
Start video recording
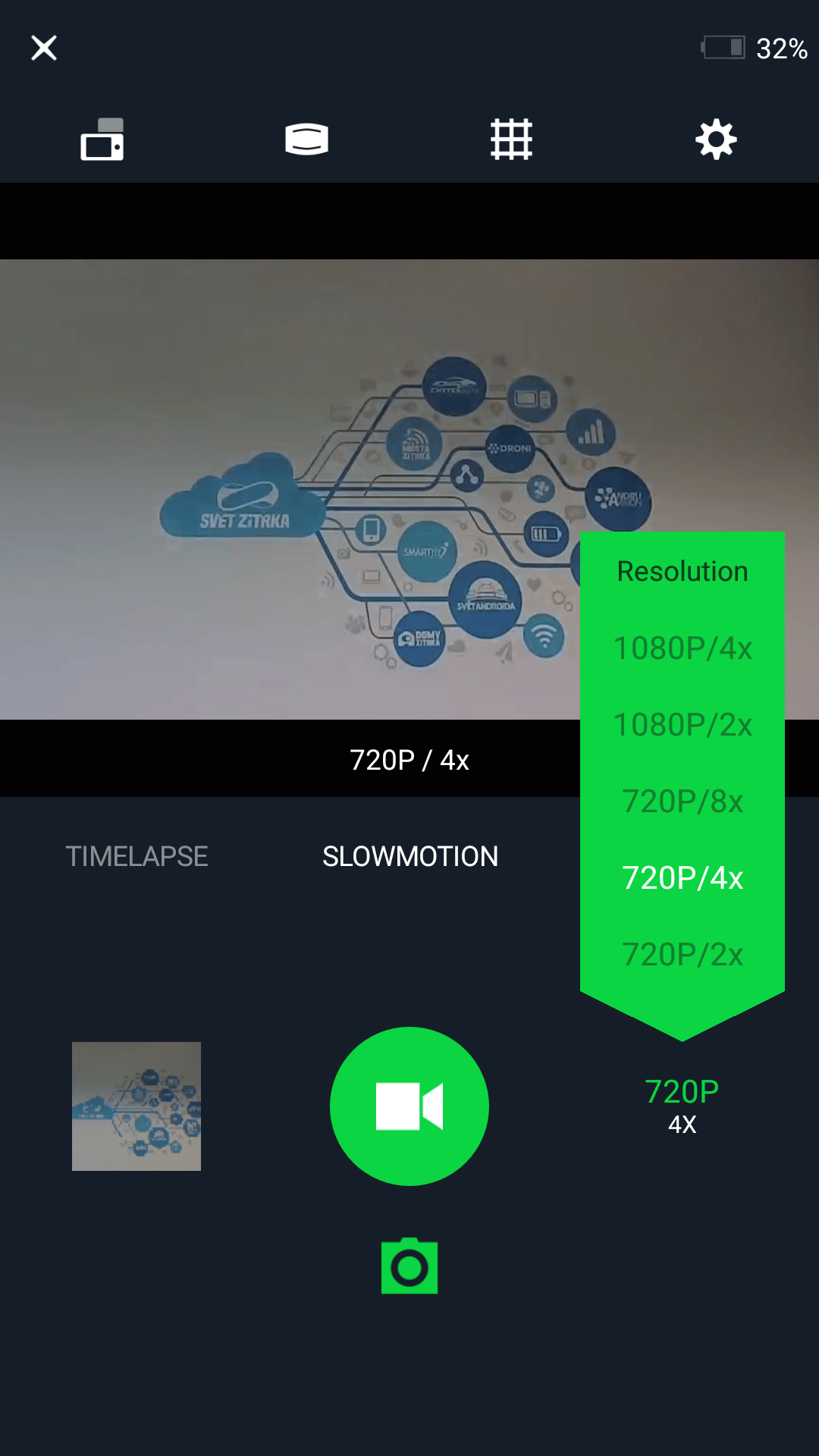click(409, 1106)
